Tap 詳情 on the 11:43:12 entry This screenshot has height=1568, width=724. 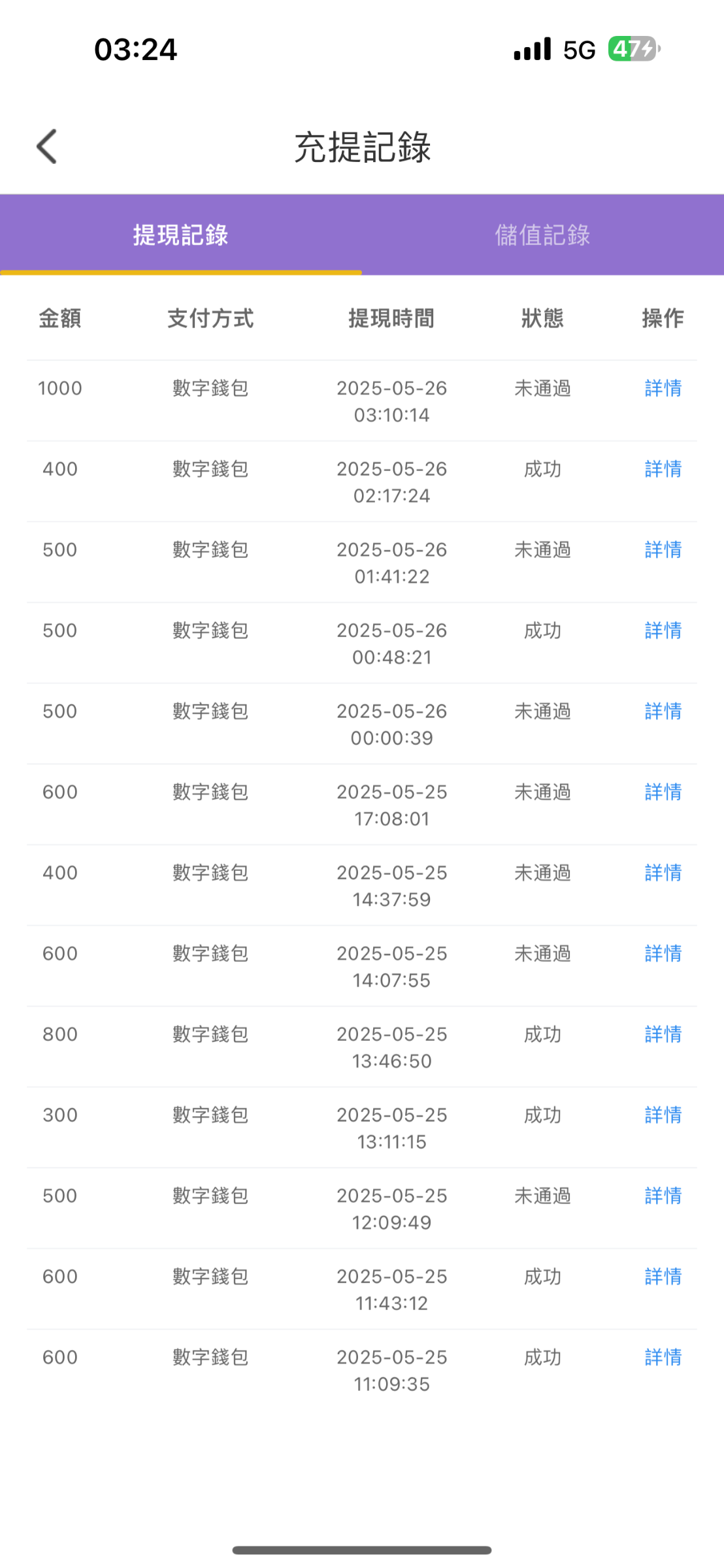pos(663,1277)
